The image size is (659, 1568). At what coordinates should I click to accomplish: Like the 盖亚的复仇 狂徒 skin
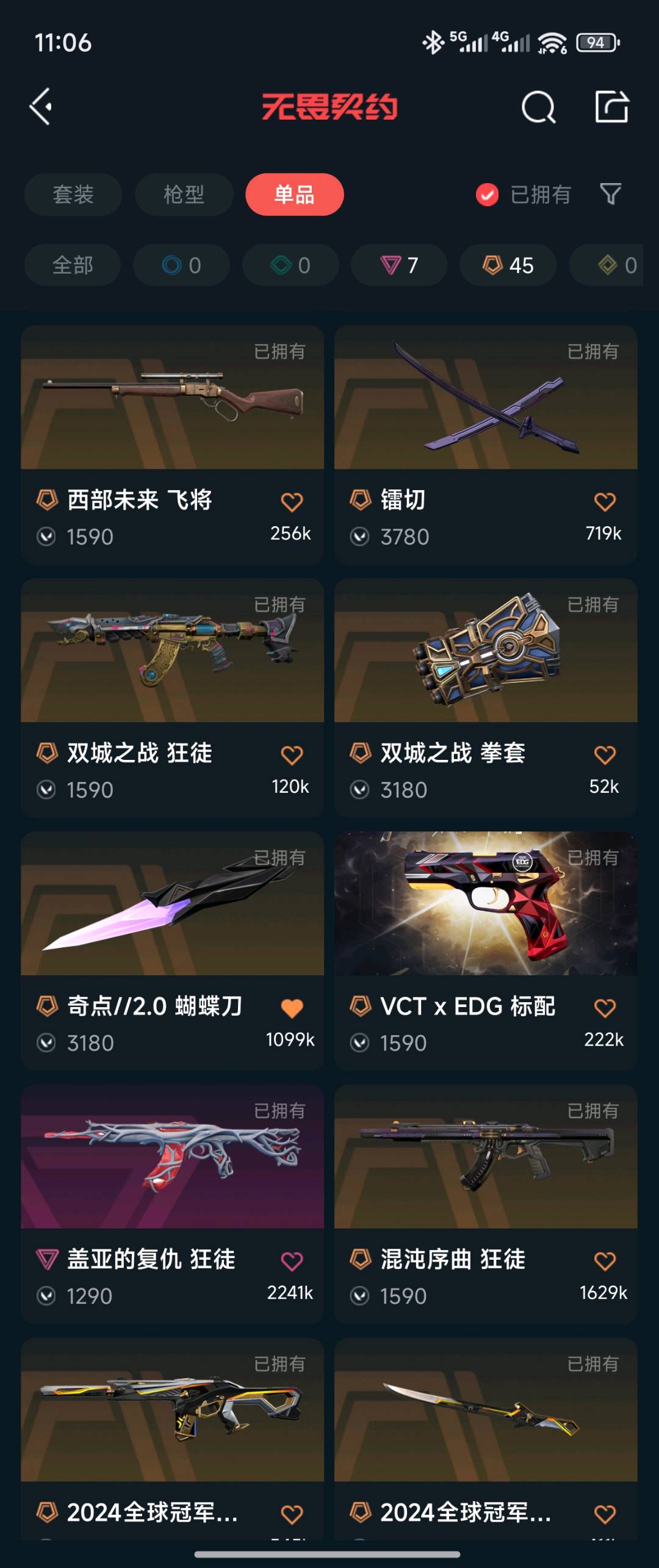(x=292, y=1261)
